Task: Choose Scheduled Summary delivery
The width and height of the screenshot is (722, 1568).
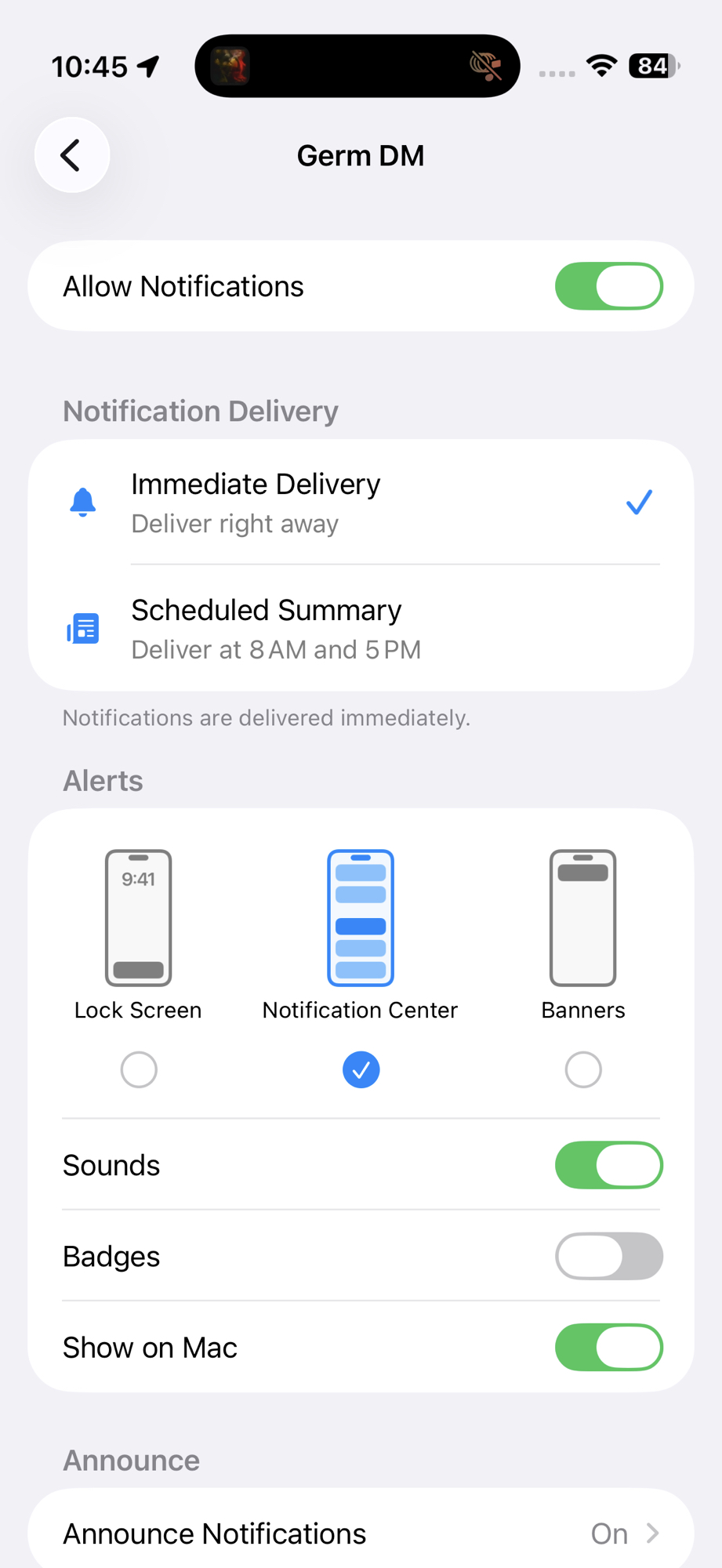Action: coord(361,629)
